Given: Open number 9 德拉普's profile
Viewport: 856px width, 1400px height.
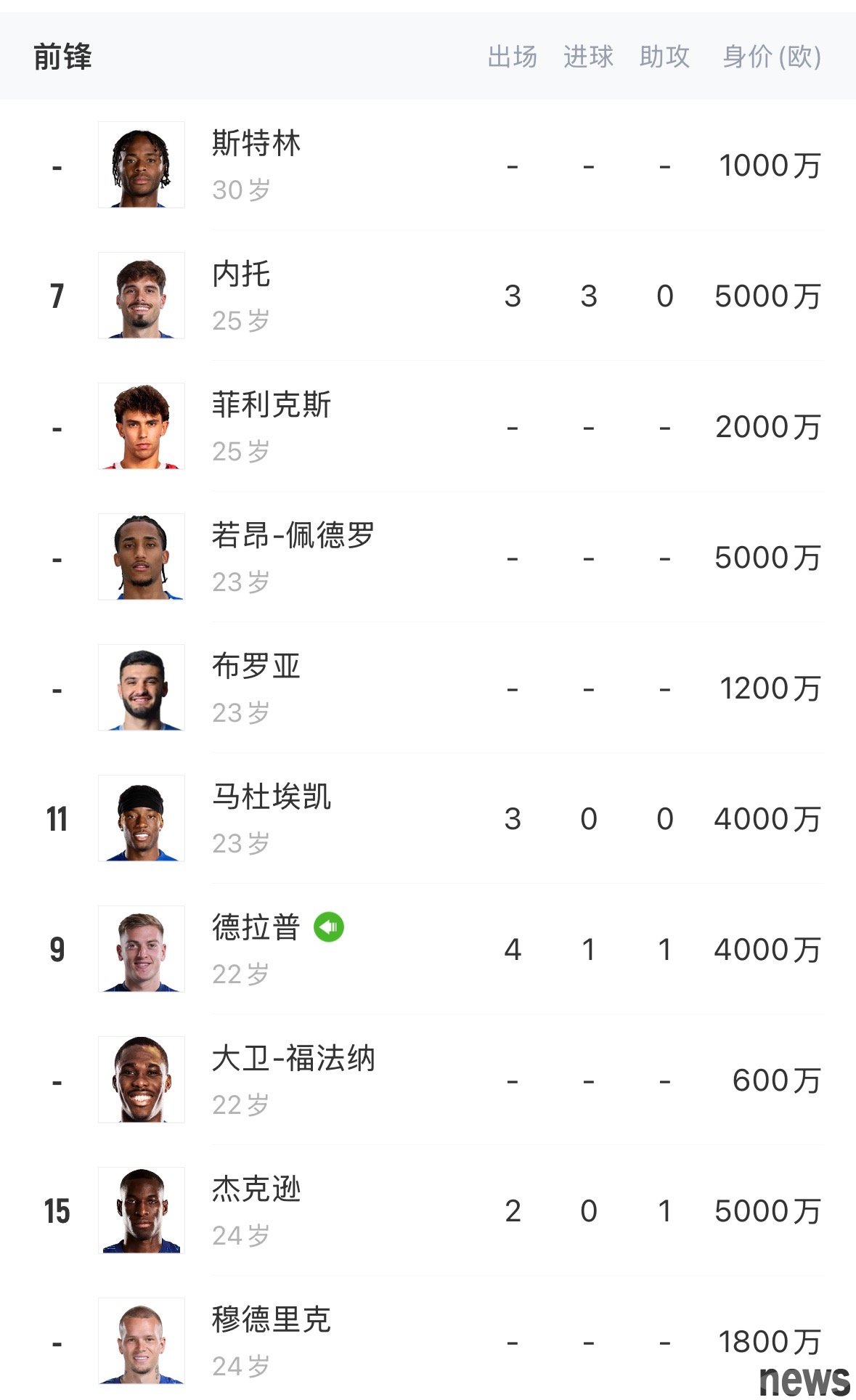Looking at the screenshot, I should point(428,950).
